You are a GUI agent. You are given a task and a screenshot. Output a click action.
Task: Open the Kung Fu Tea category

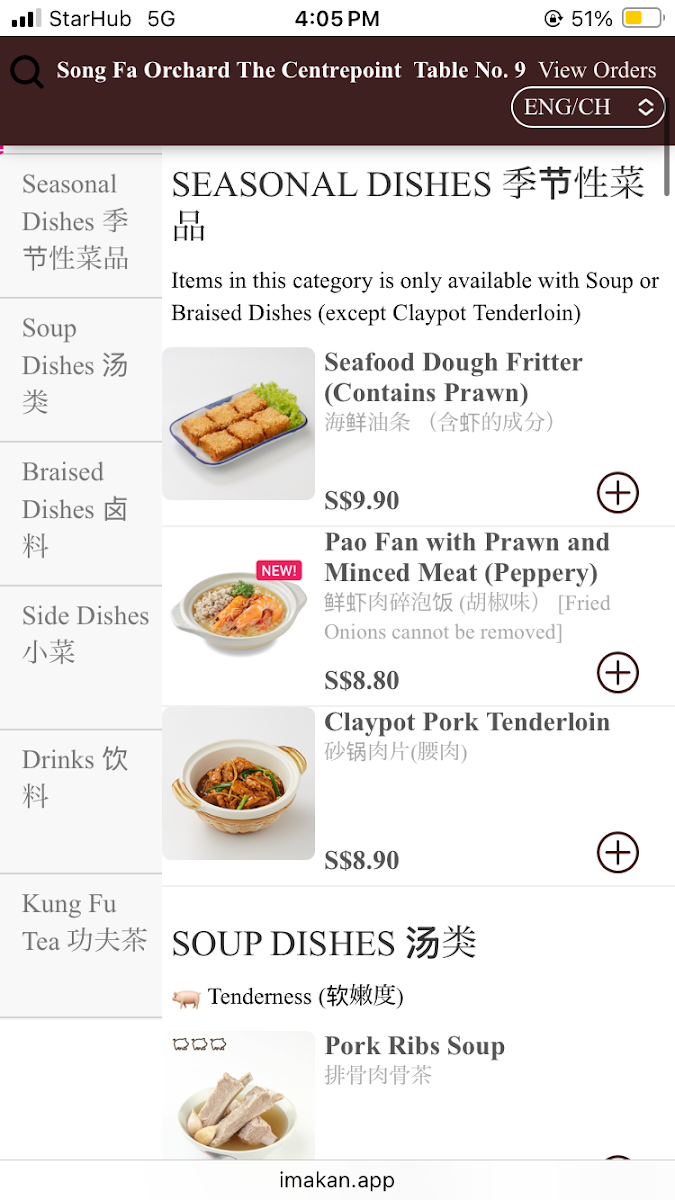(x=80, y=922)
